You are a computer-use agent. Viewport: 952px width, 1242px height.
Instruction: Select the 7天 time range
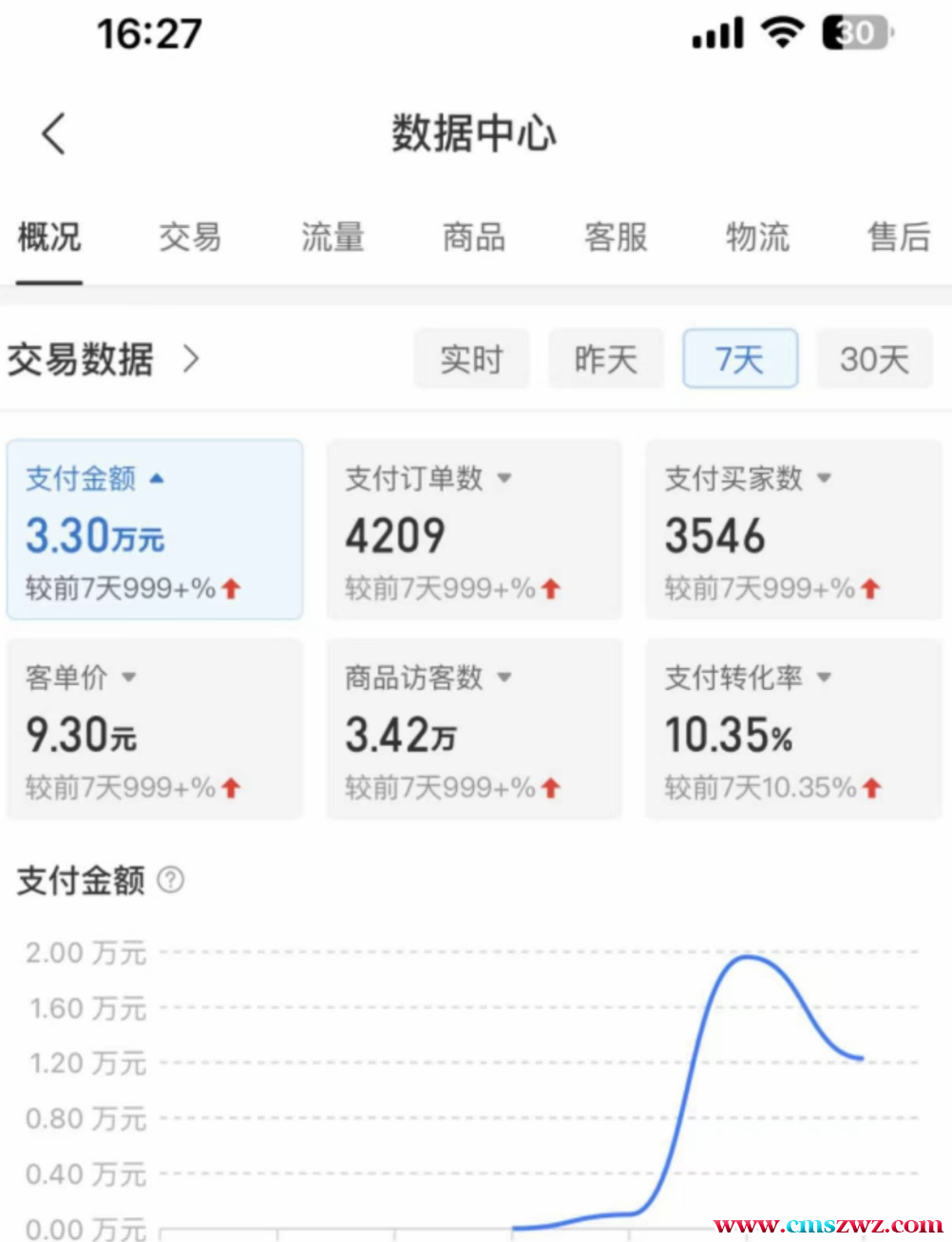tap(739, 359)
